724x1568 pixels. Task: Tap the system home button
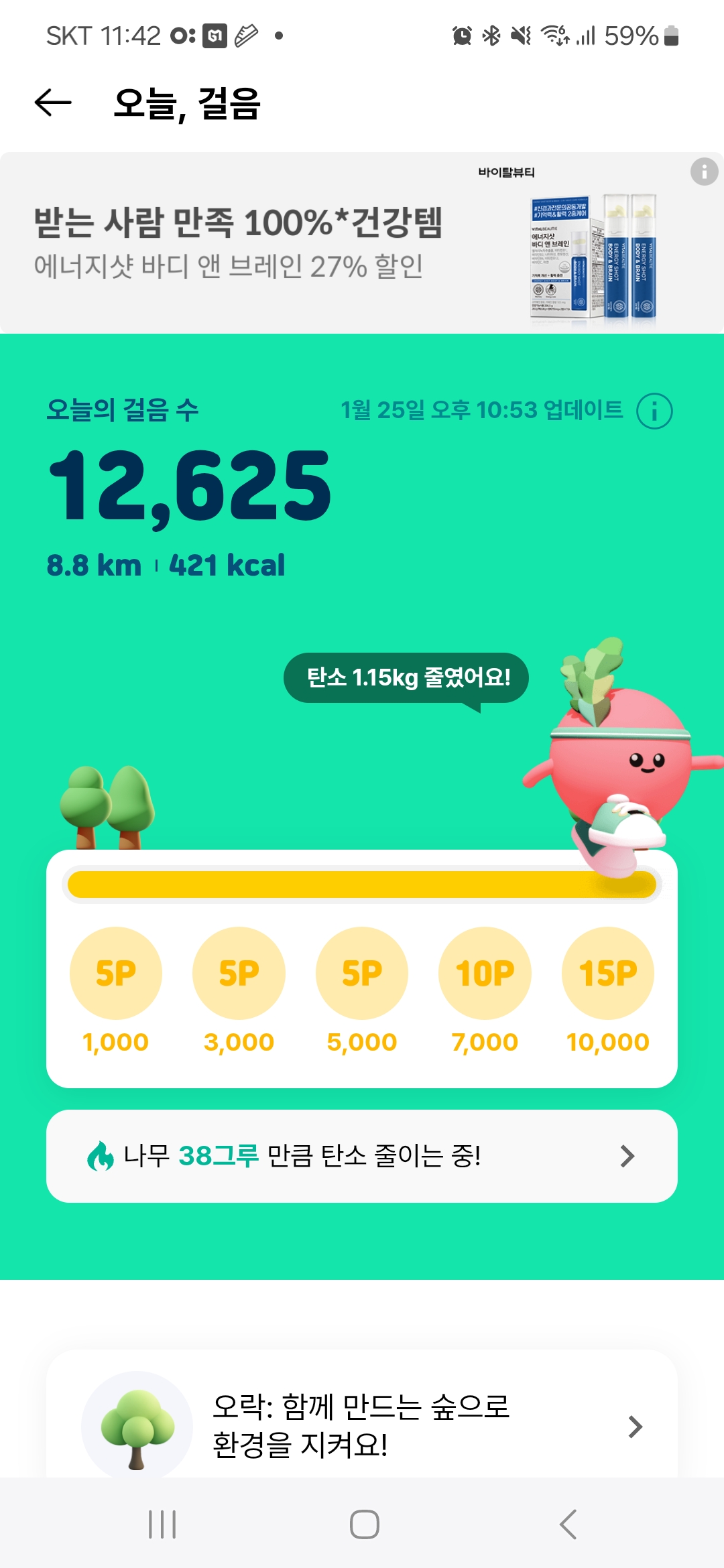(364, 1524)
